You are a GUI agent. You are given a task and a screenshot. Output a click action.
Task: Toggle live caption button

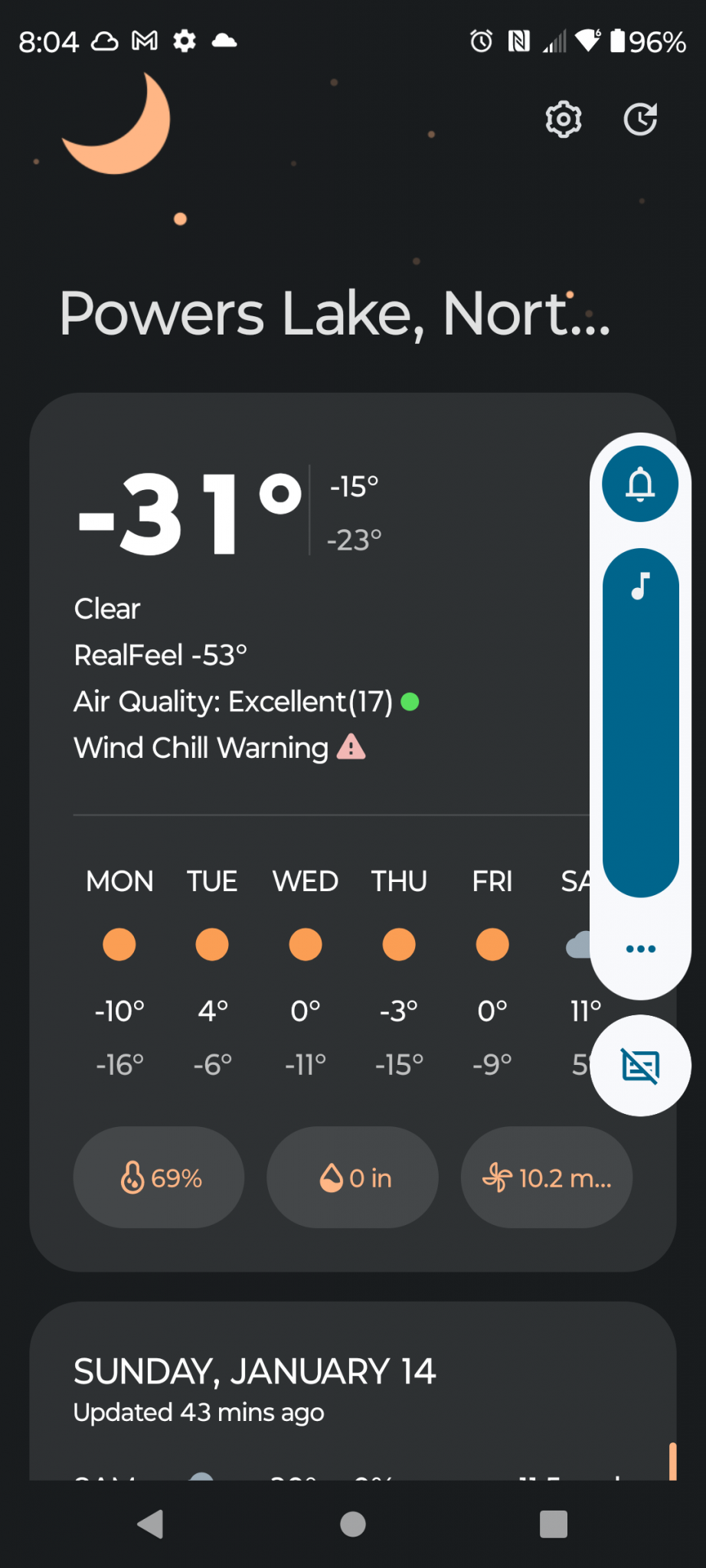click(640, 1065)
